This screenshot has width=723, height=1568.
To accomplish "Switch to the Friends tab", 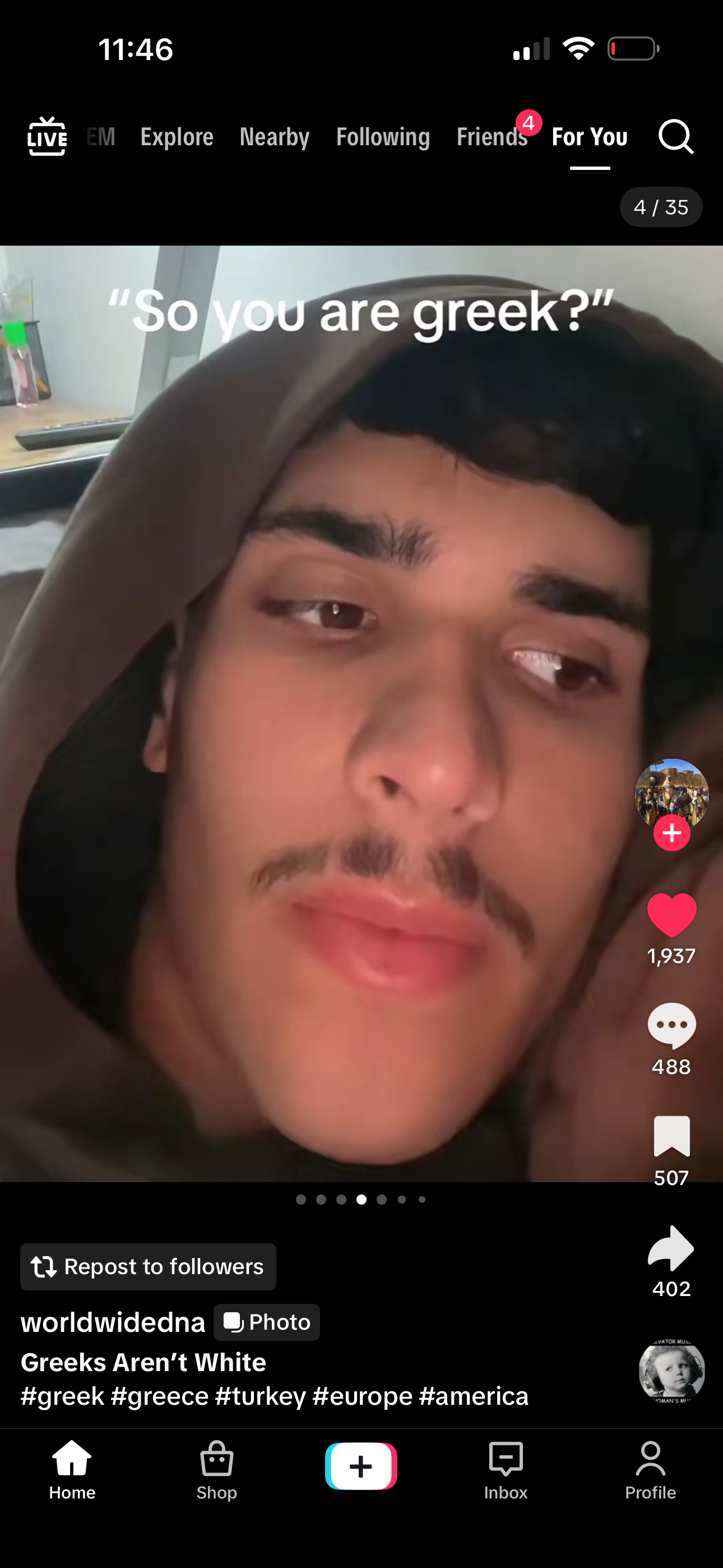I will pyautogui.click(x=492, y=137).
